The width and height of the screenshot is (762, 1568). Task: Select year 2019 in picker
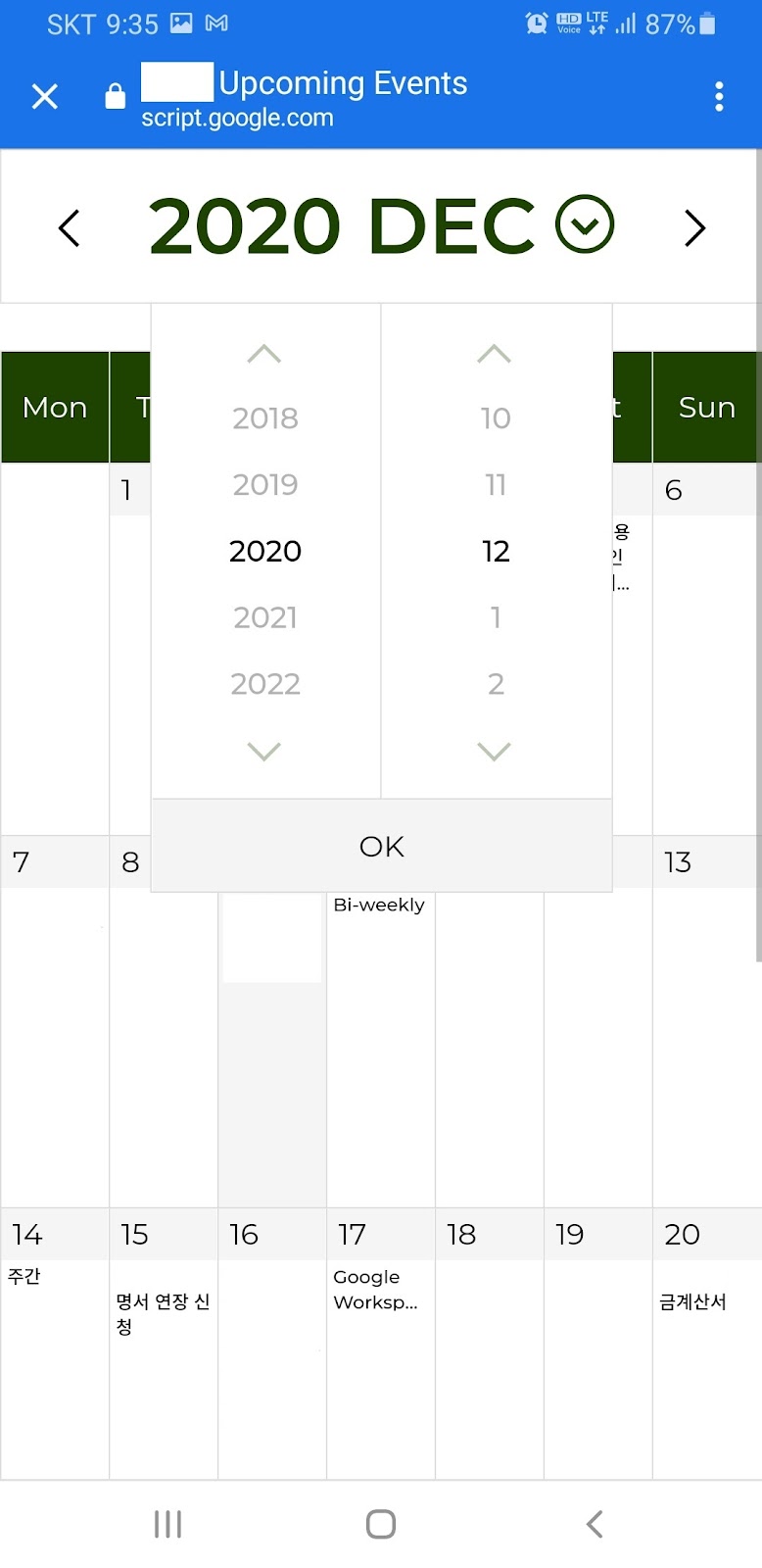(x=265, y=484)
